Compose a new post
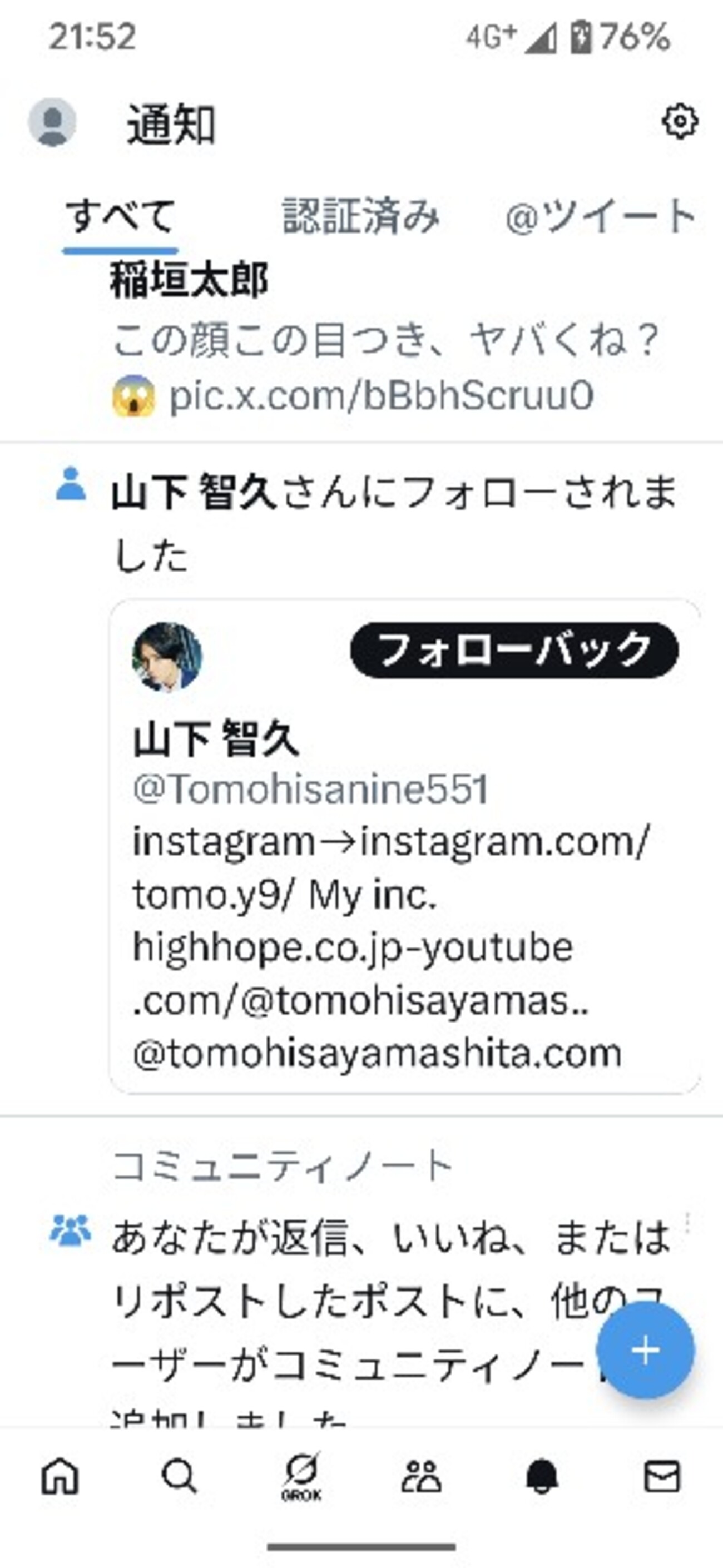This screenshot has height=1568, width=723. (x=645, y=1350)
